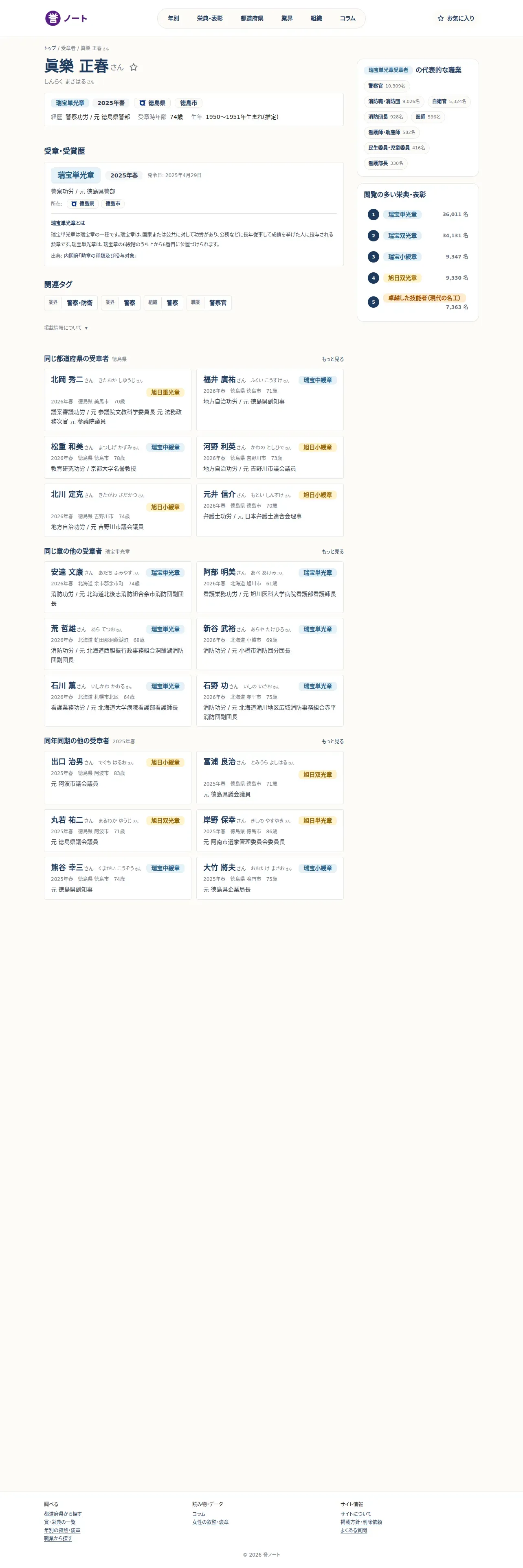Open the 栄典・表彰 navigation item
523x1568 pixels.
point(209,18)
